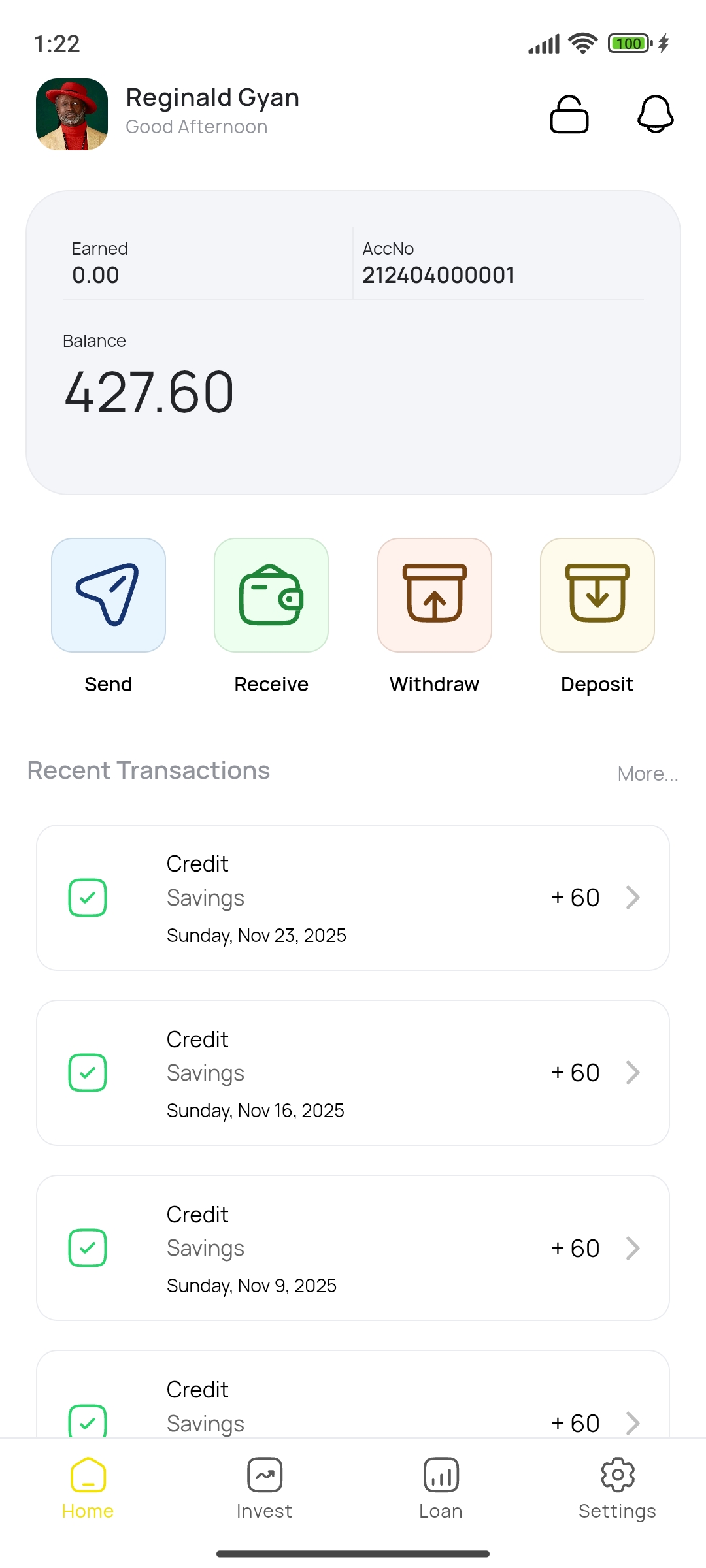Viewport: 706px width, 1568px height.
Task: Open Reginald Gyan's profile picture
Action: (x=72, y=114)
